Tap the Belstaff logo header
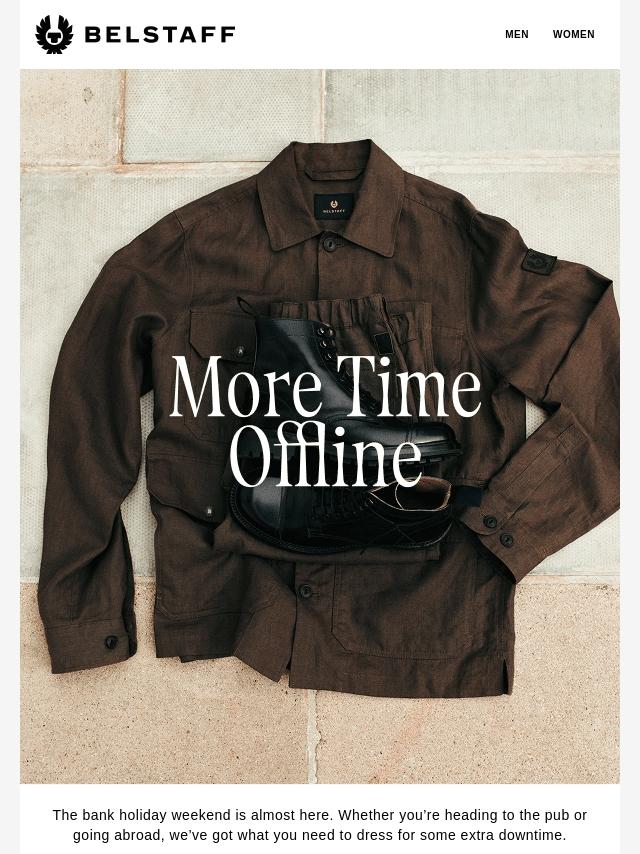 135,35
